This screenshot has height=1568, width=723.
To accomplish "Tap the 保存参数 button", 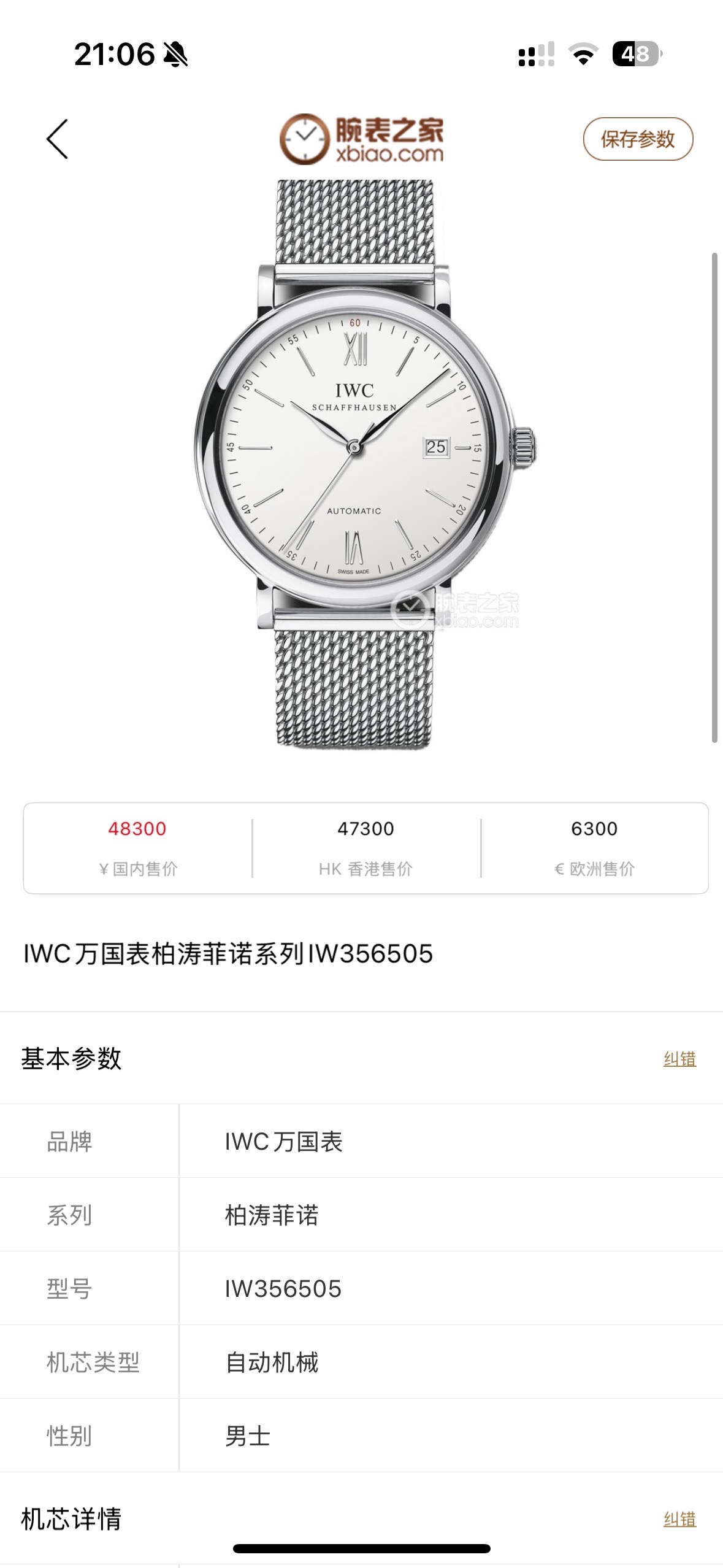I will click(637, 139).
